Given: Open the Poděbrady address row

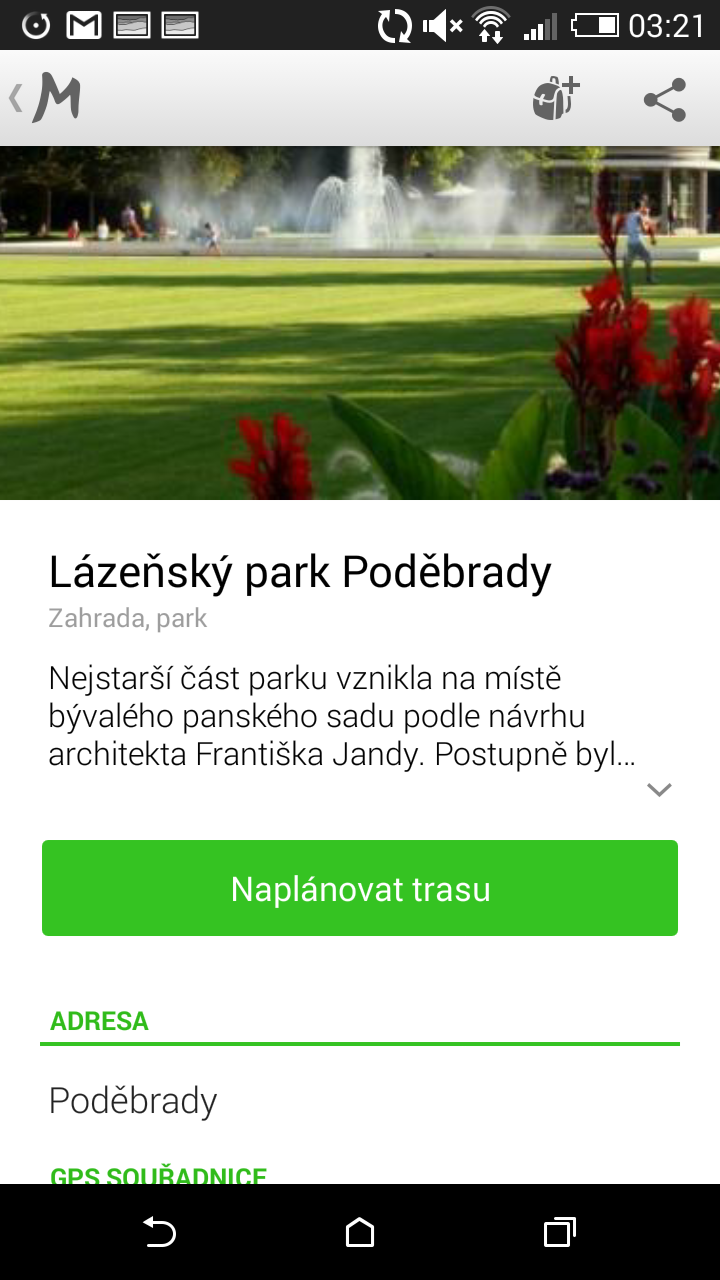Looking at the screenshot, I should pyautogui.click(x=360, y=1101).
